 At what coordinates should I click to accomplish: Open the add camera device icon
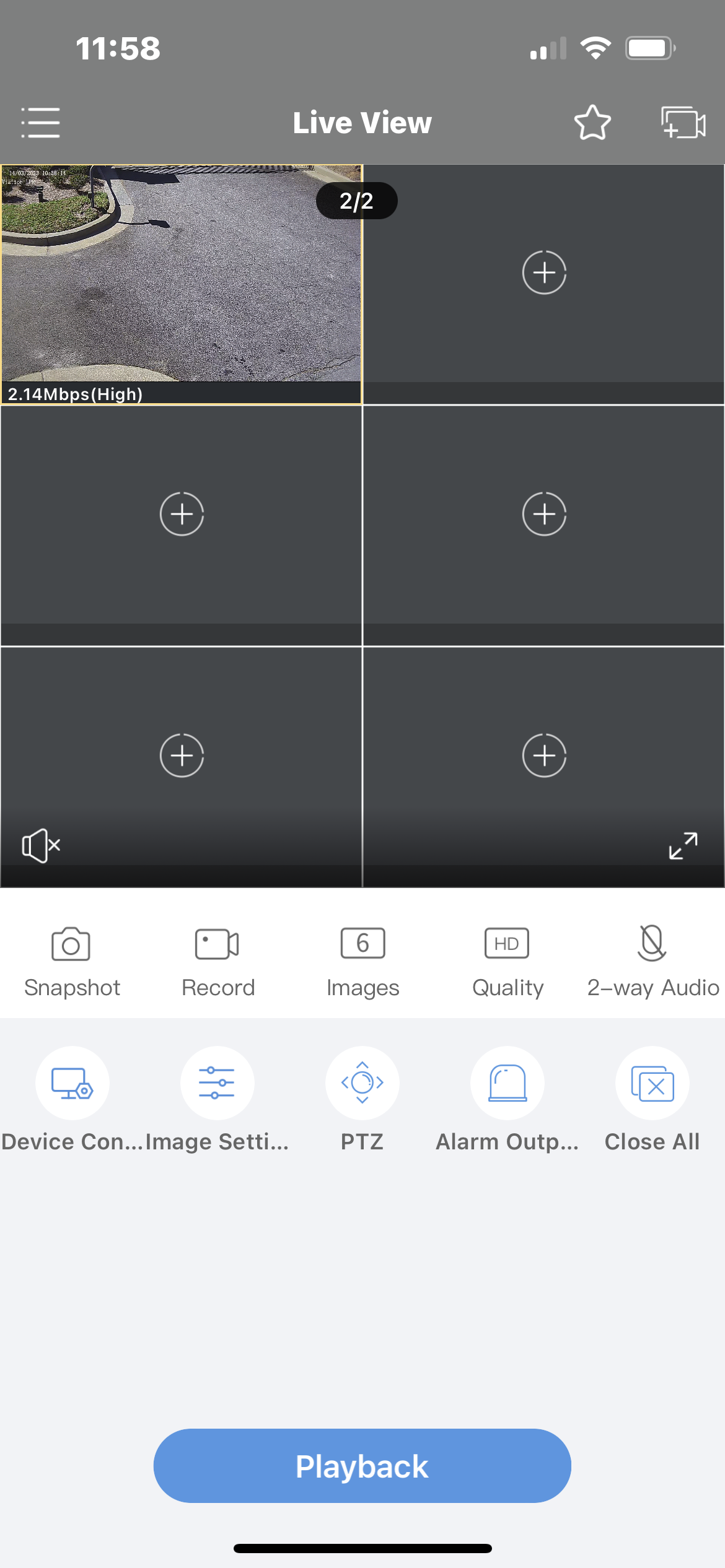click(x=683, y=122)
